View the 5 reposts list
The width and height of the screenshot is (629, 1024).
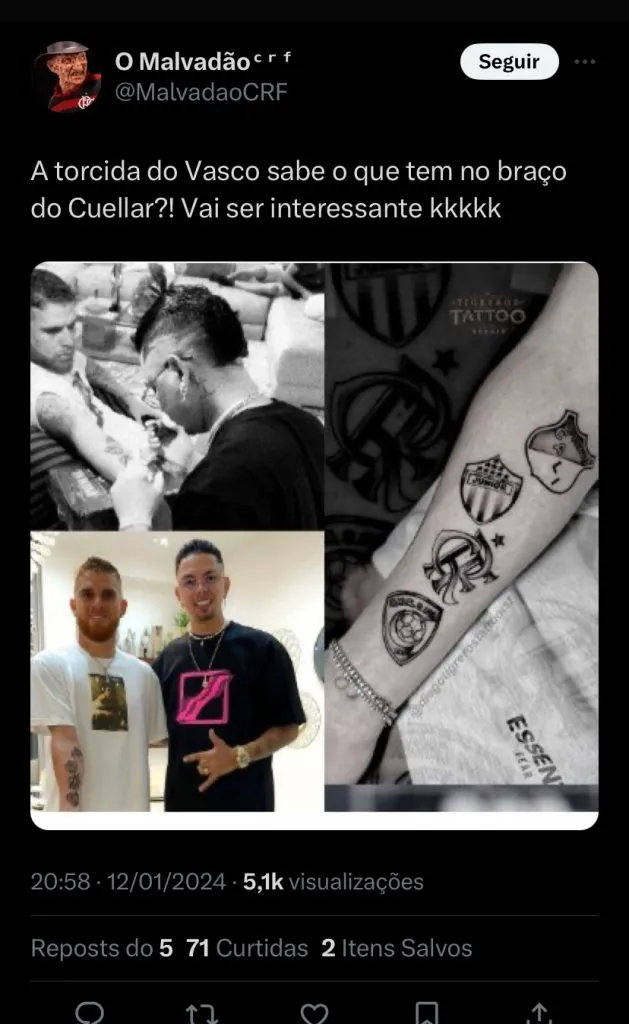(102, 948)
